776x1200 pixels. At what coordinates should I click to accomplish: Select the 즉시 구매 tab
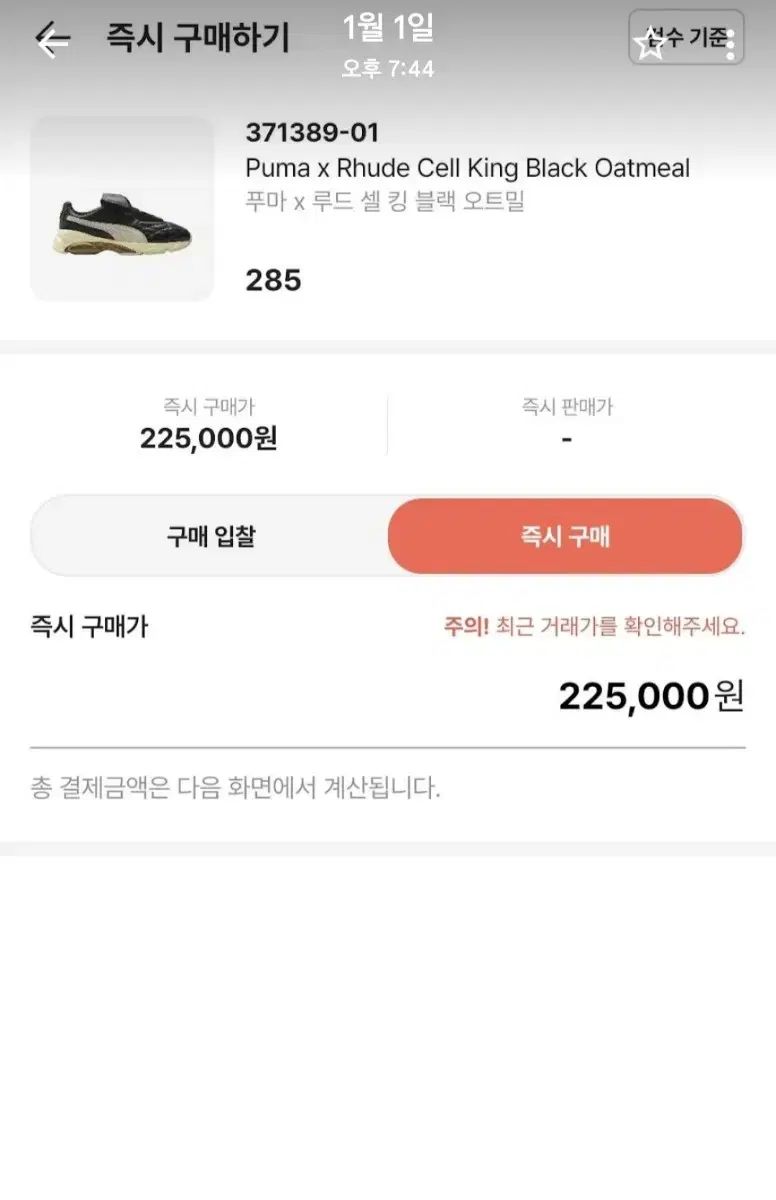[565, 536]
